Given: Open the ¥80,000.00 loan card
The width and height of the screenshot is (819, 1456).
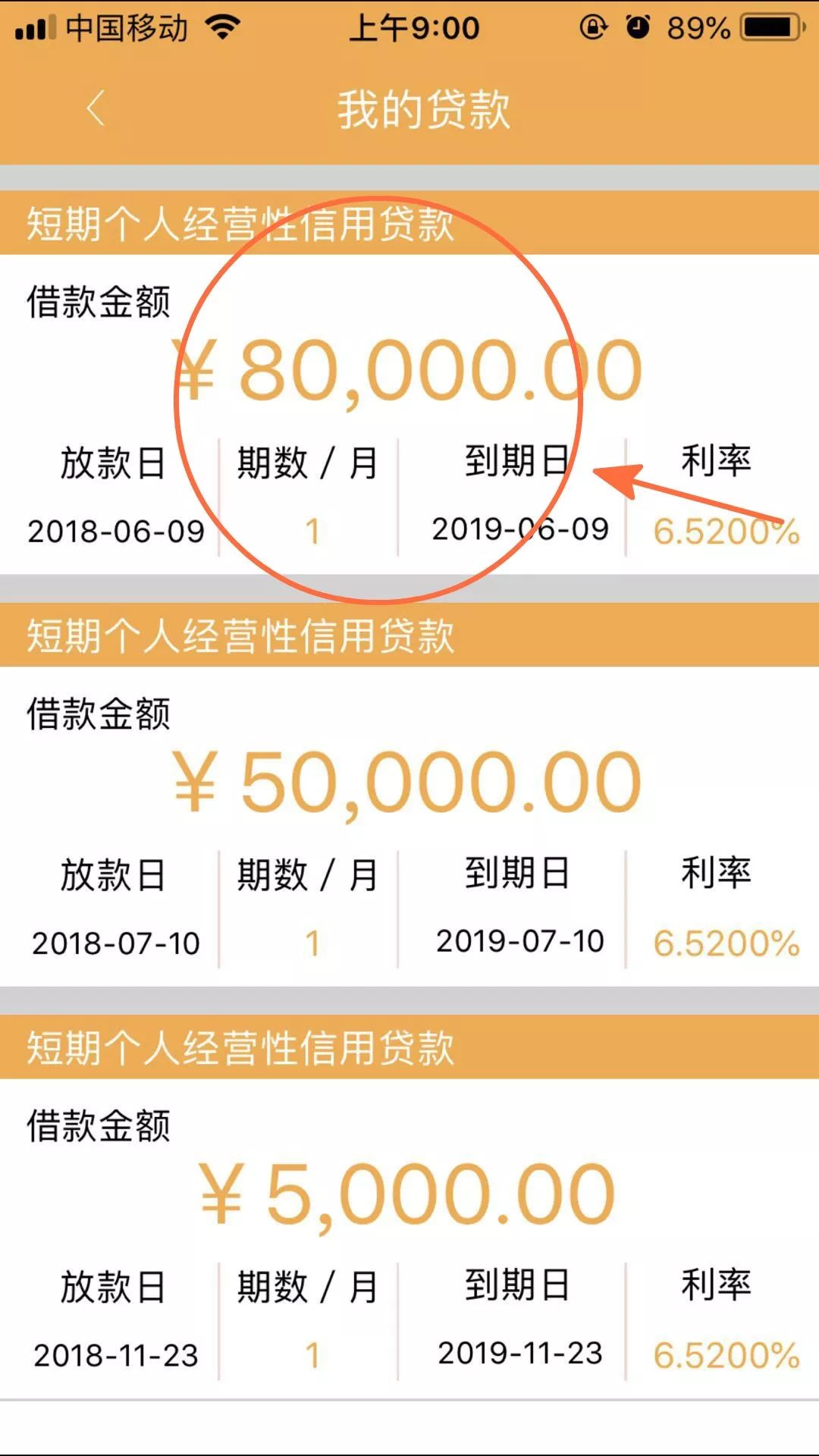Looking at the screenshot, I should pos(409,372).
